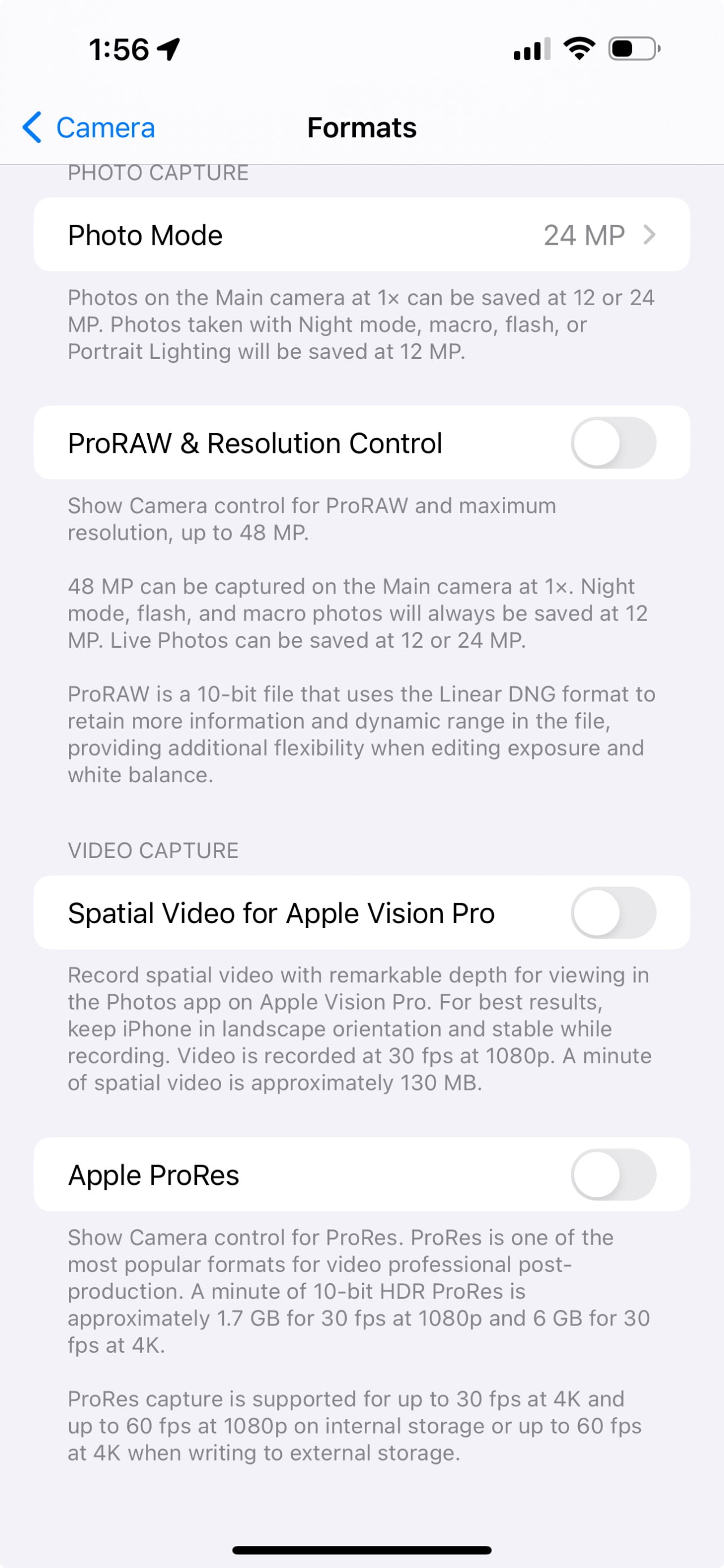The height and width of the screenshot is (1568, 724).
Task: Tap the Video Capture section header
Action: click(x=153, y=850)
